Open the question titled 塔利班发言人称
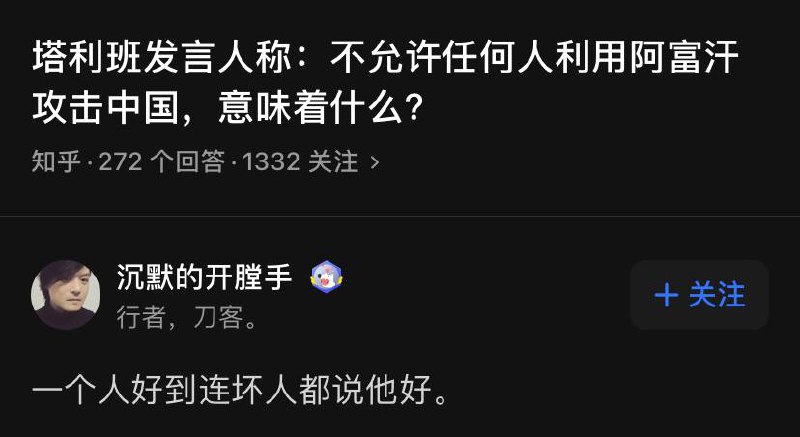This screenshot has height=437, width=800. [385, 84]
